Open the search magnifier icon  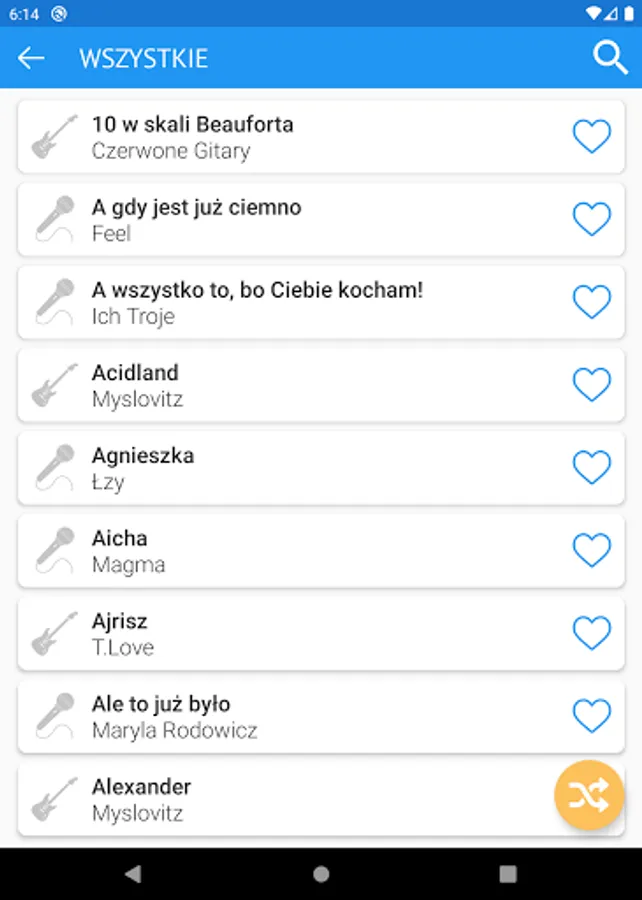click(x=610, y=58)
